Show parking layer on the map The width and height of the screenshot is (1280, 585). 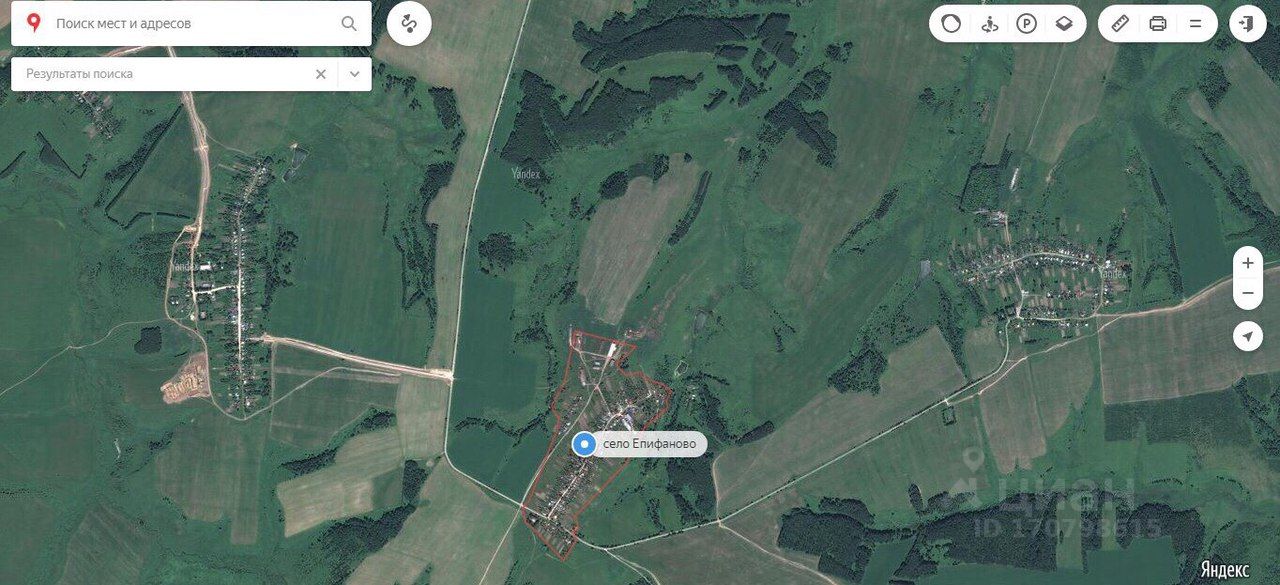(1026, 23)
